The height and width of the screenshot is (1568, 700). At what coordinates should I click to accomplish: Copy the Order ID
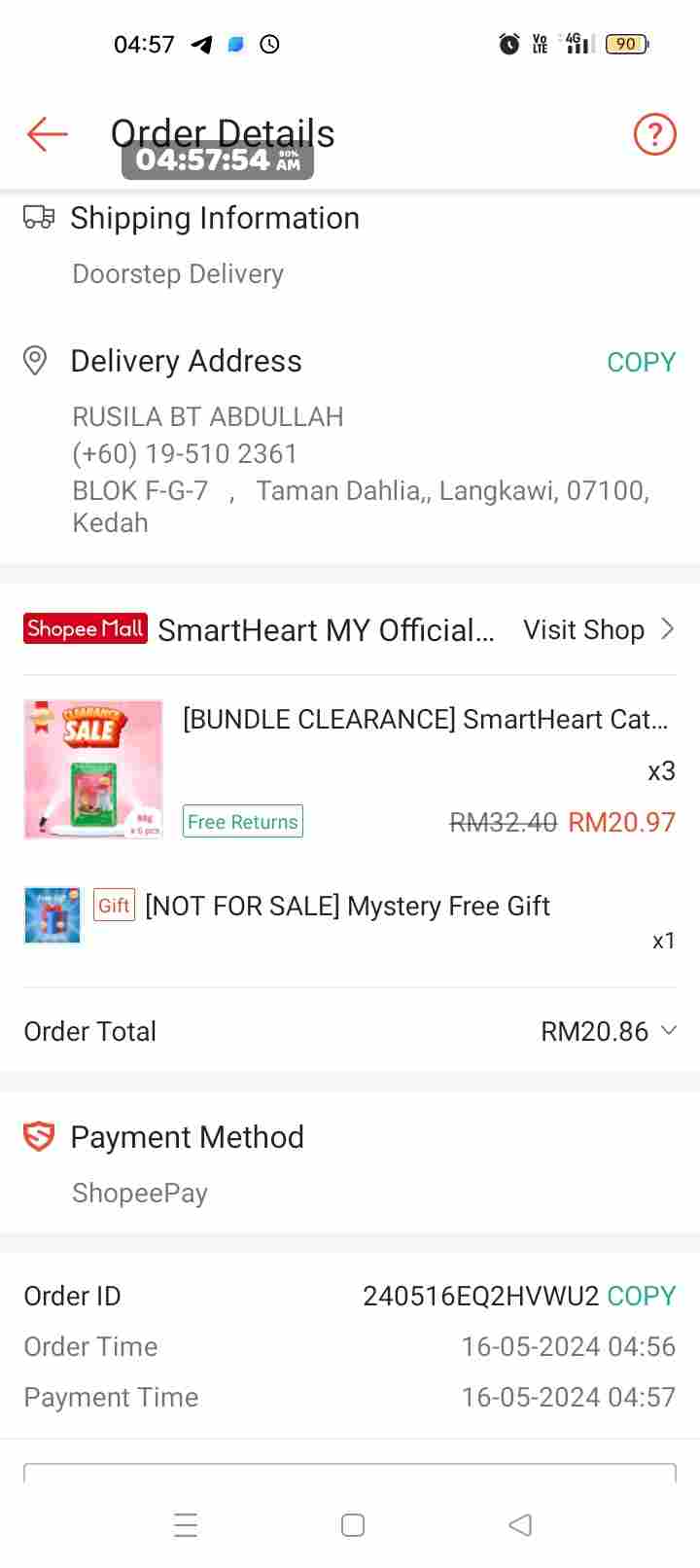coord(641,1296)
